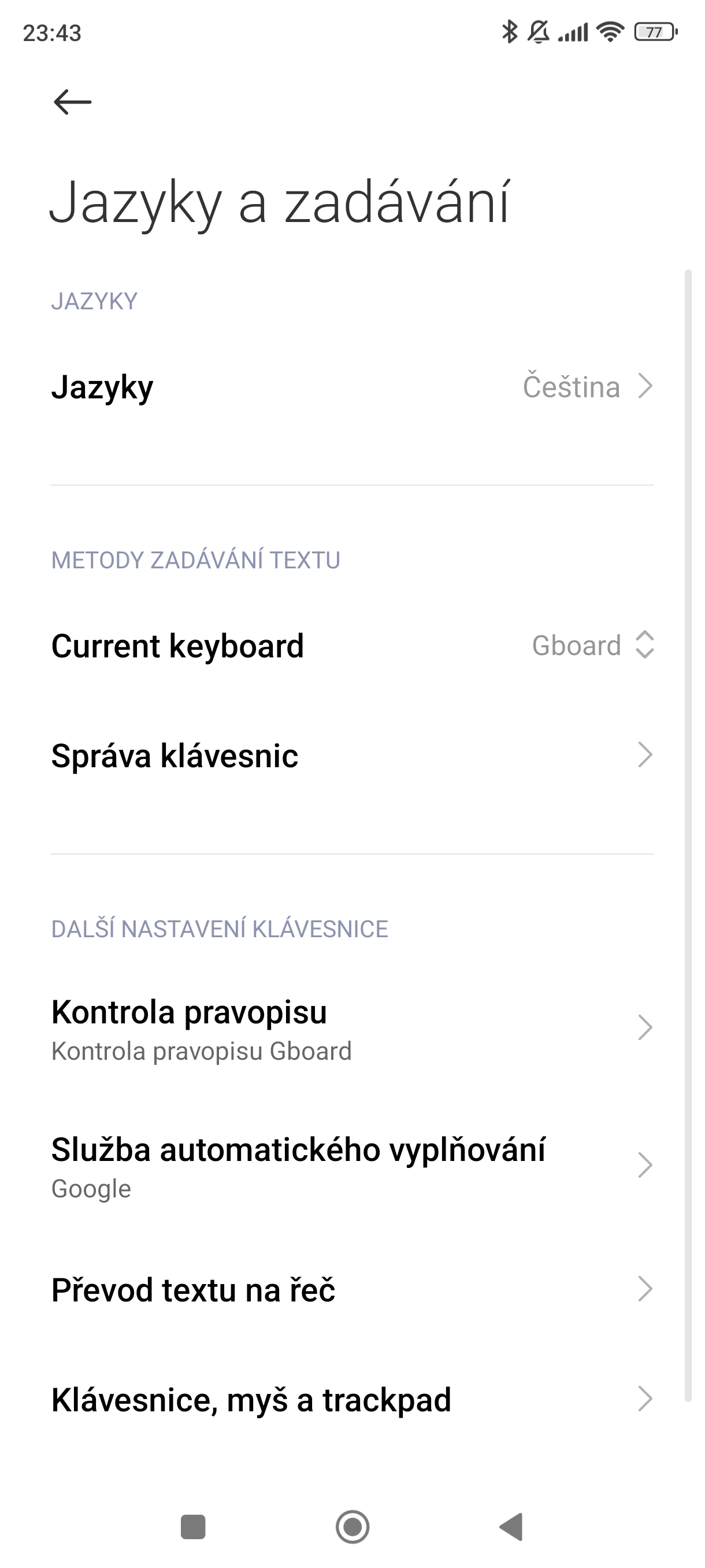Open Klávesnice, myš a trackpad
Screen dimensions: 705x1568
(x=351, y=1399)
